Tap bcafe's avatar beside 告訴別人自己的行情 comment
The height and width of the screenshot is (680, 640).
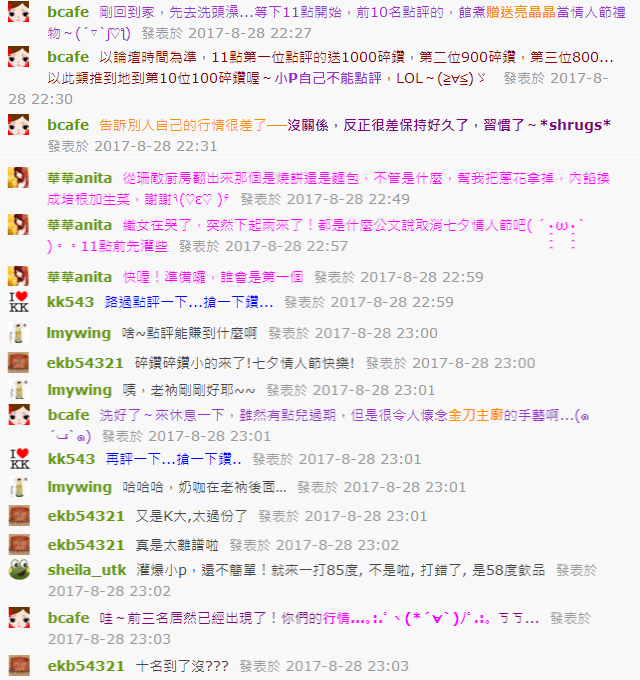(x=18, y=125)
